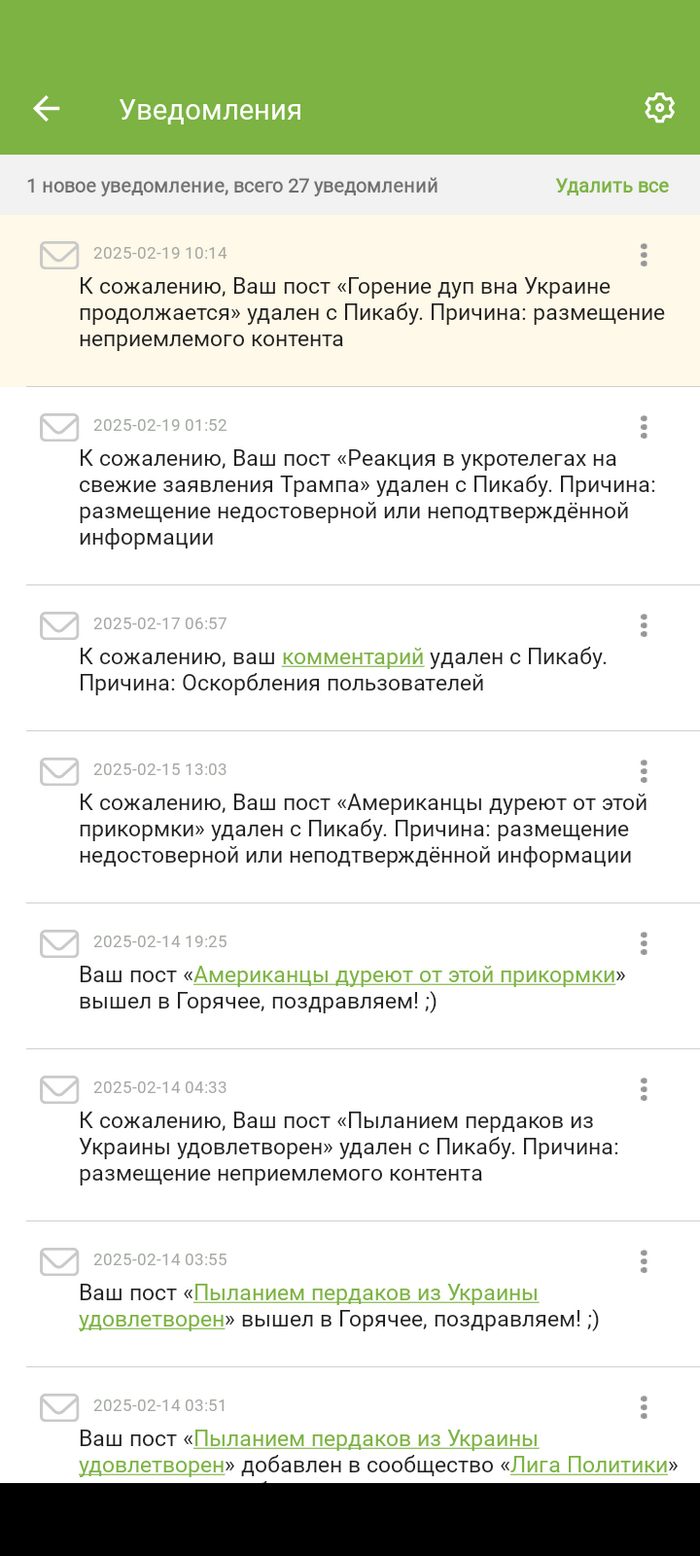
Task: Go back from notifications screen
Action: coord(47,109)
